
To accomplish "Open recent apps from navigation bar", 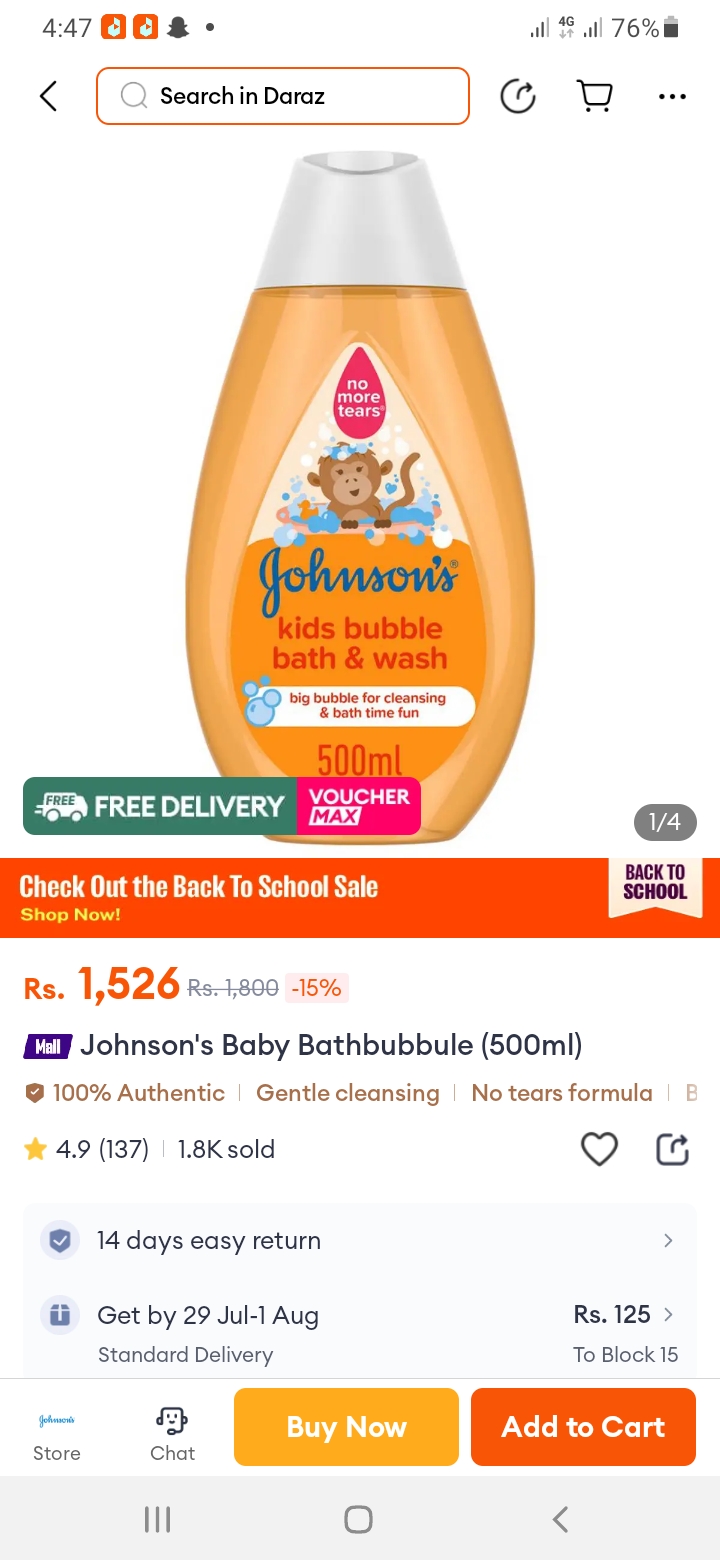I will [x=158, y=1519].
